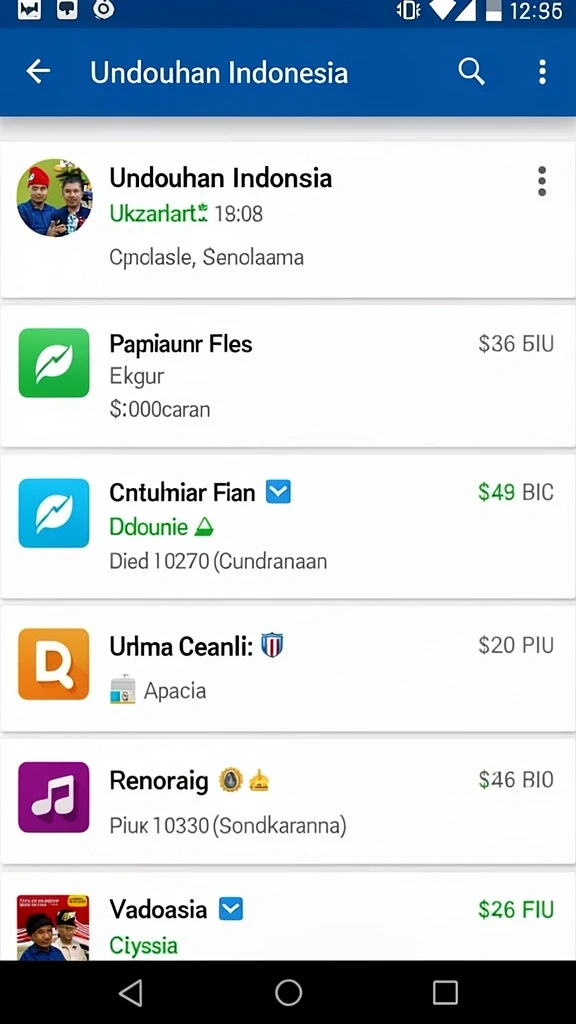Open the Papiaunr Fles entry
Image resolution: width=576 pixels, height=1024 pixels.
pos(288,376)
